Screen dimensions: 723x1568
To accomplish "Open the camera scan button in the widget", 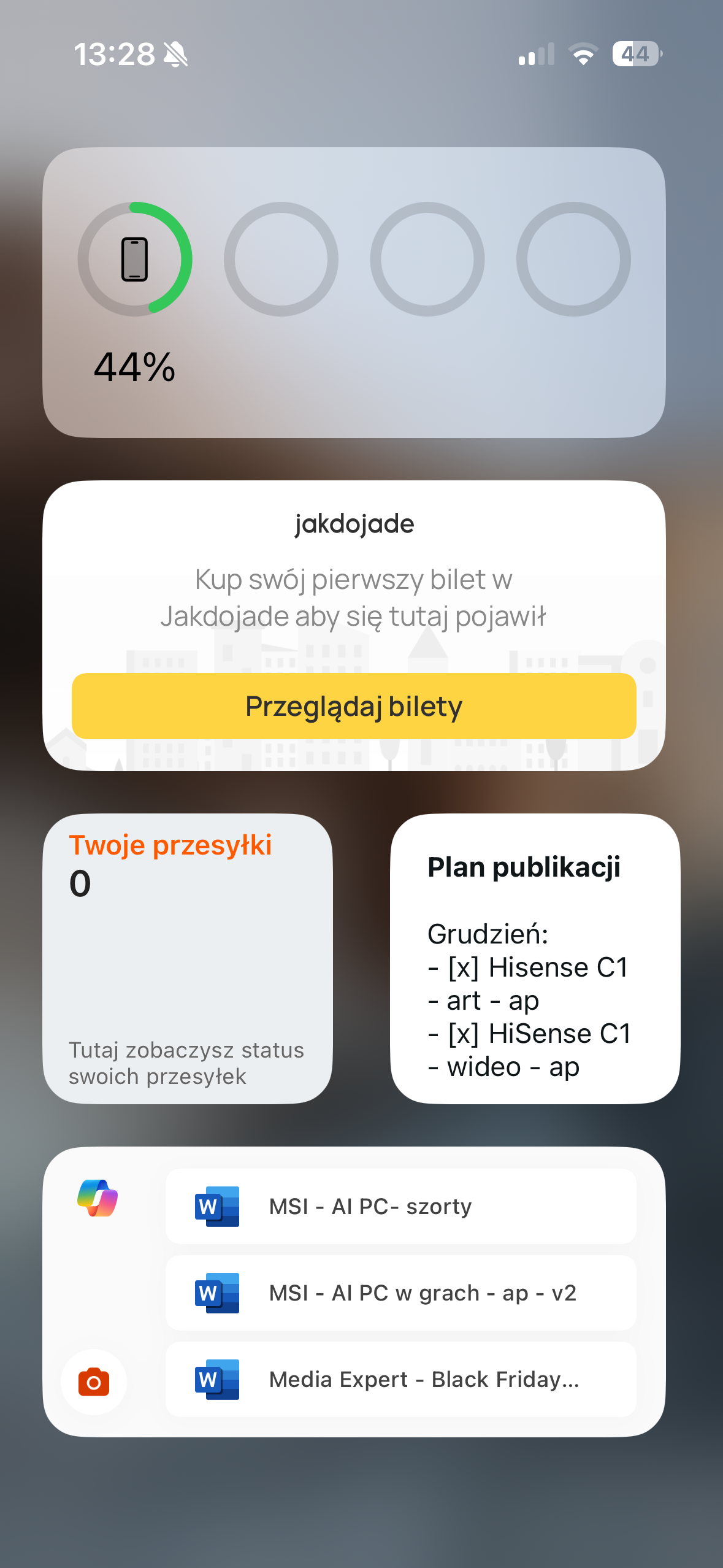I will (94, 1382).
